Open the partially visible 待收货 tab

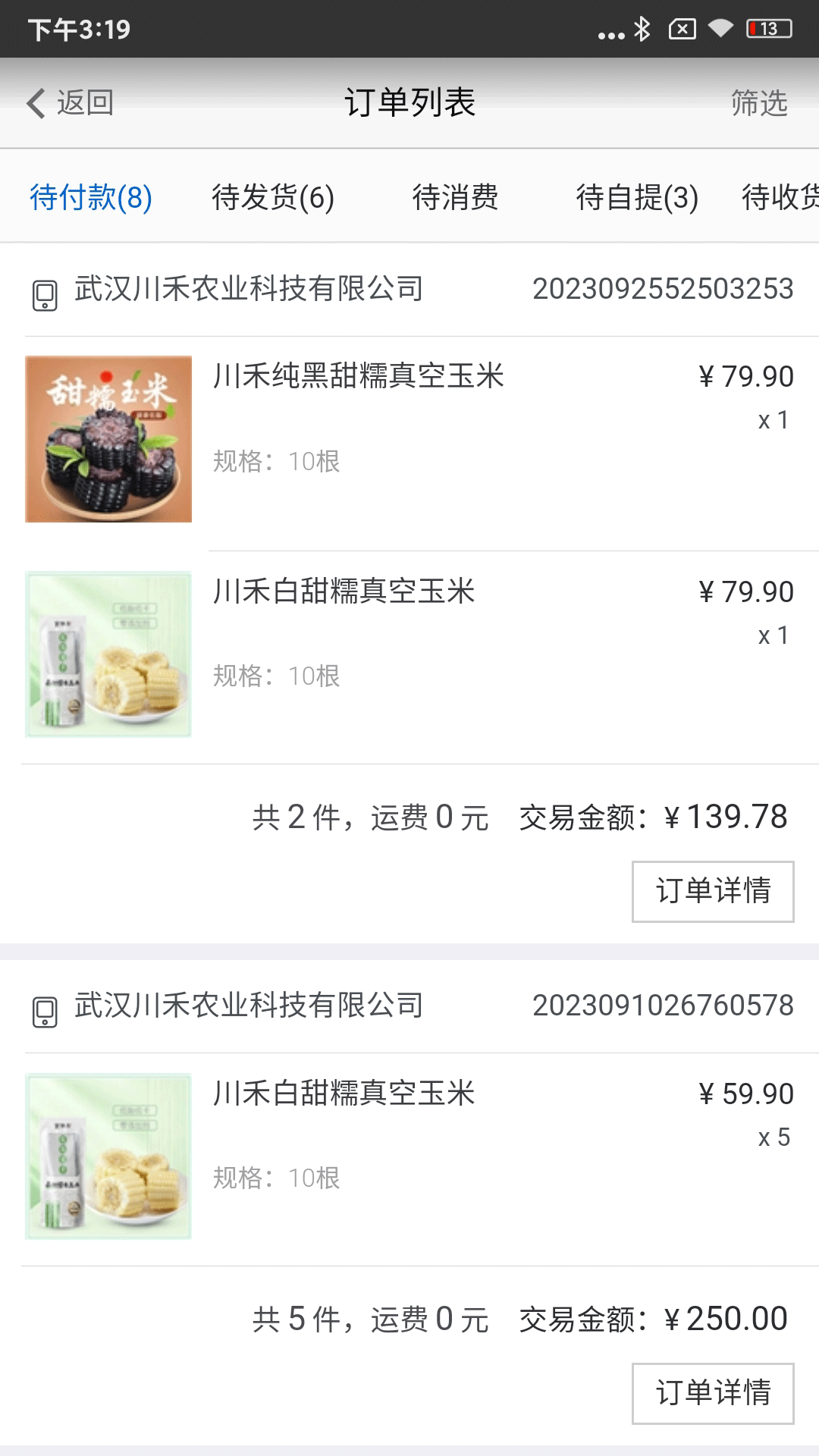click(781, 197)
